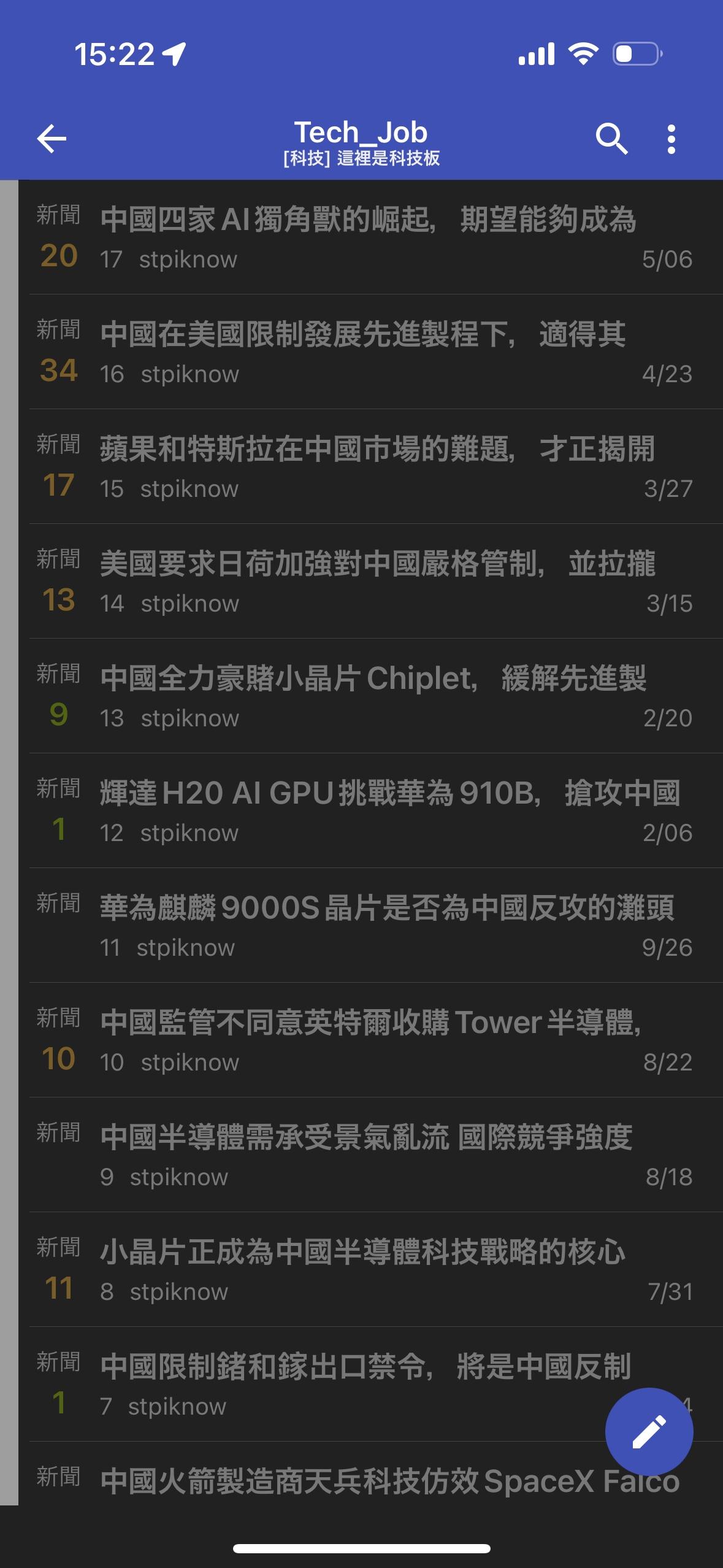
Task: Open the 英特爾收購 Tower 半導體 post
Action: click(x=370, y=1023)
